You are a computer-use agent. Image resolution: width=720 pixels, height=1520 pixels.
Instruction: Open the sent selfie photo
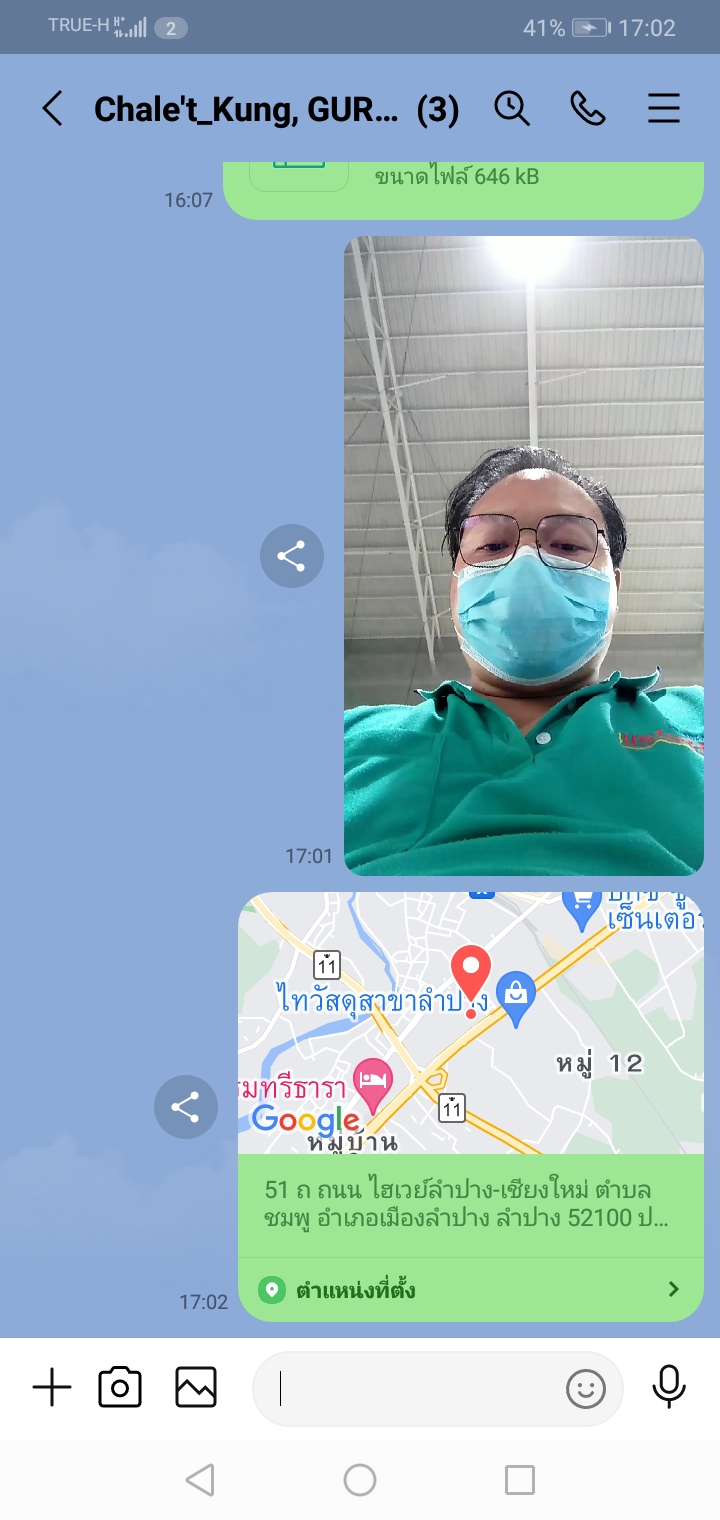pos(524,556)
